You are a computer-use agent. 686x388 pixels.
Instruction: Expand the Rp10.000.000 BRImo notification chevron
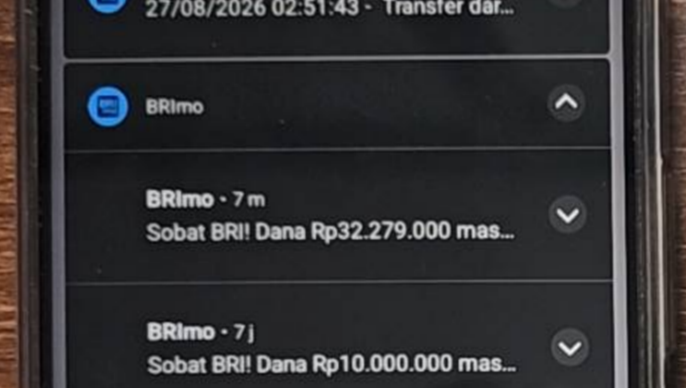[x=570, y=348]
